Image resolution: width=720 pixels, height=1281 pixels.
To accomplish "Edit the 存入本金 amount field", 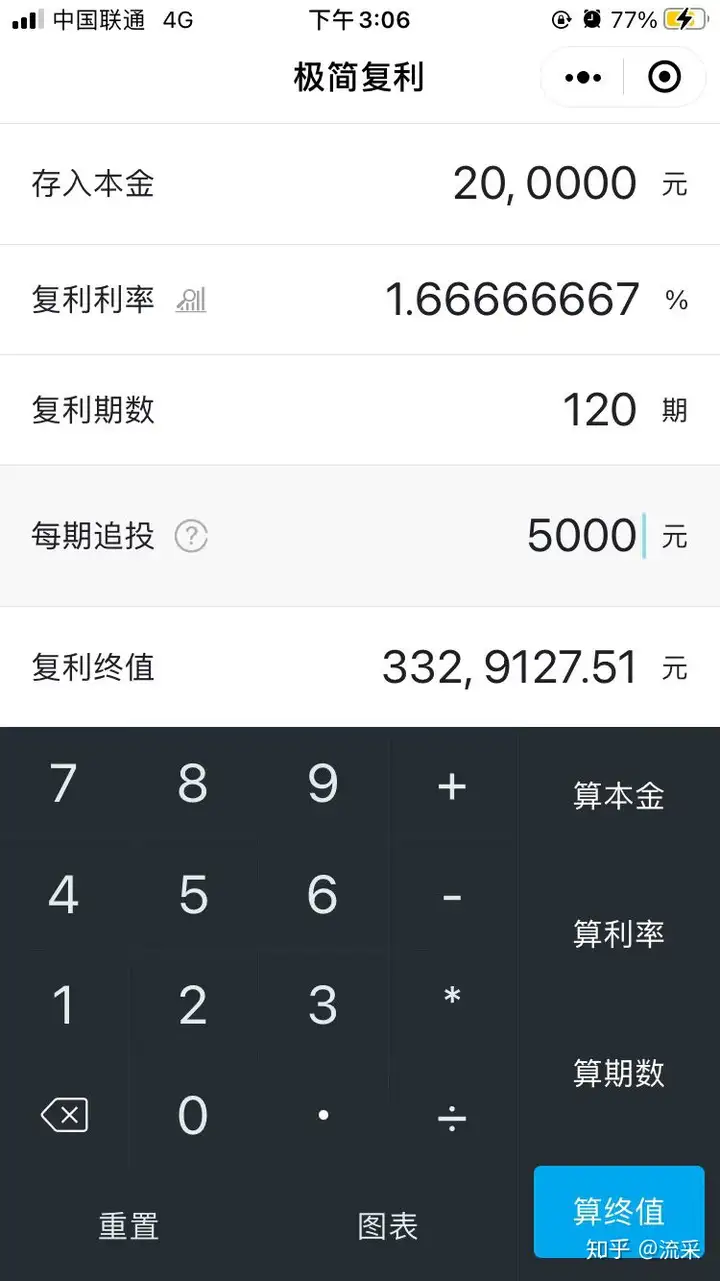I will pyautogui.click(x=544, y=184).
